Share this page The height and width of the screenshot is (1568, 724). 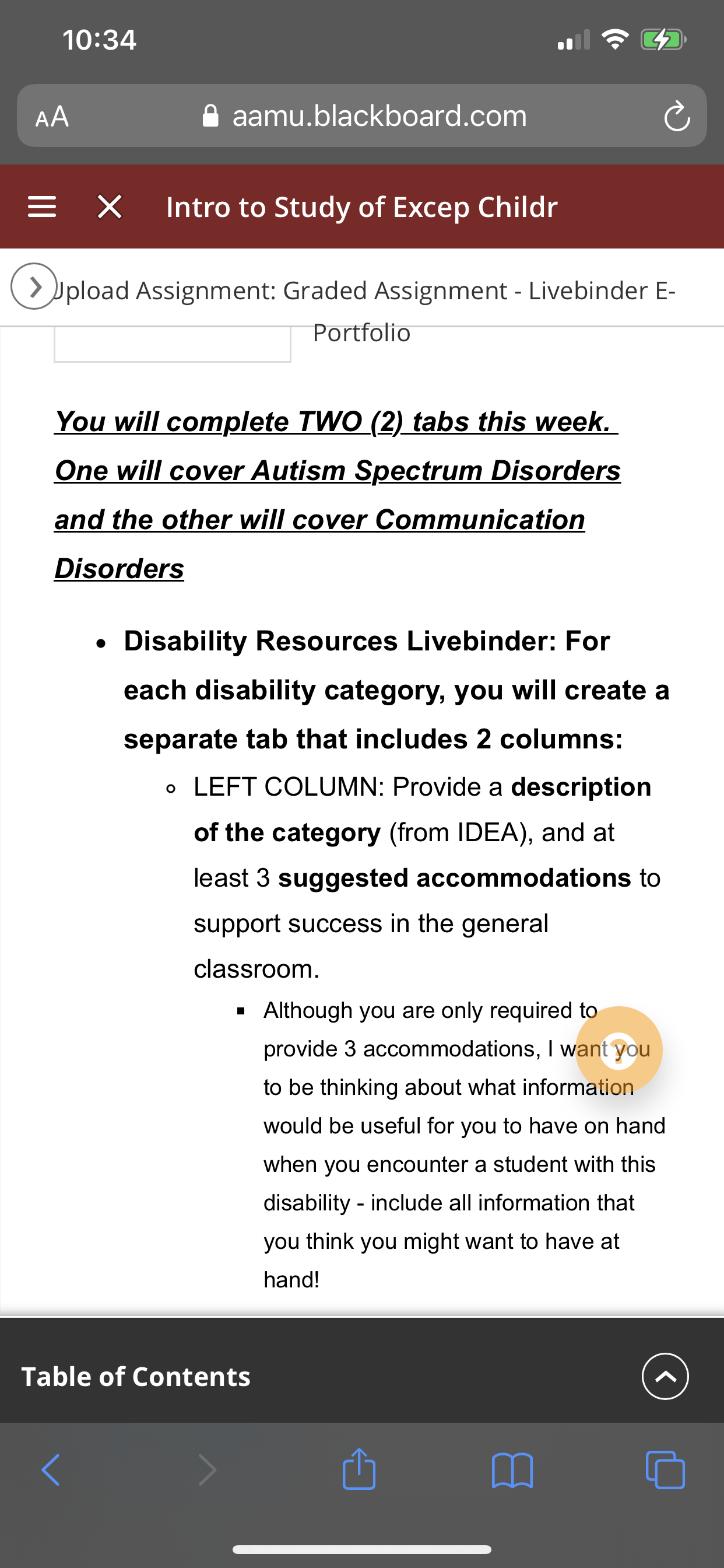[x=359, y=1468]
